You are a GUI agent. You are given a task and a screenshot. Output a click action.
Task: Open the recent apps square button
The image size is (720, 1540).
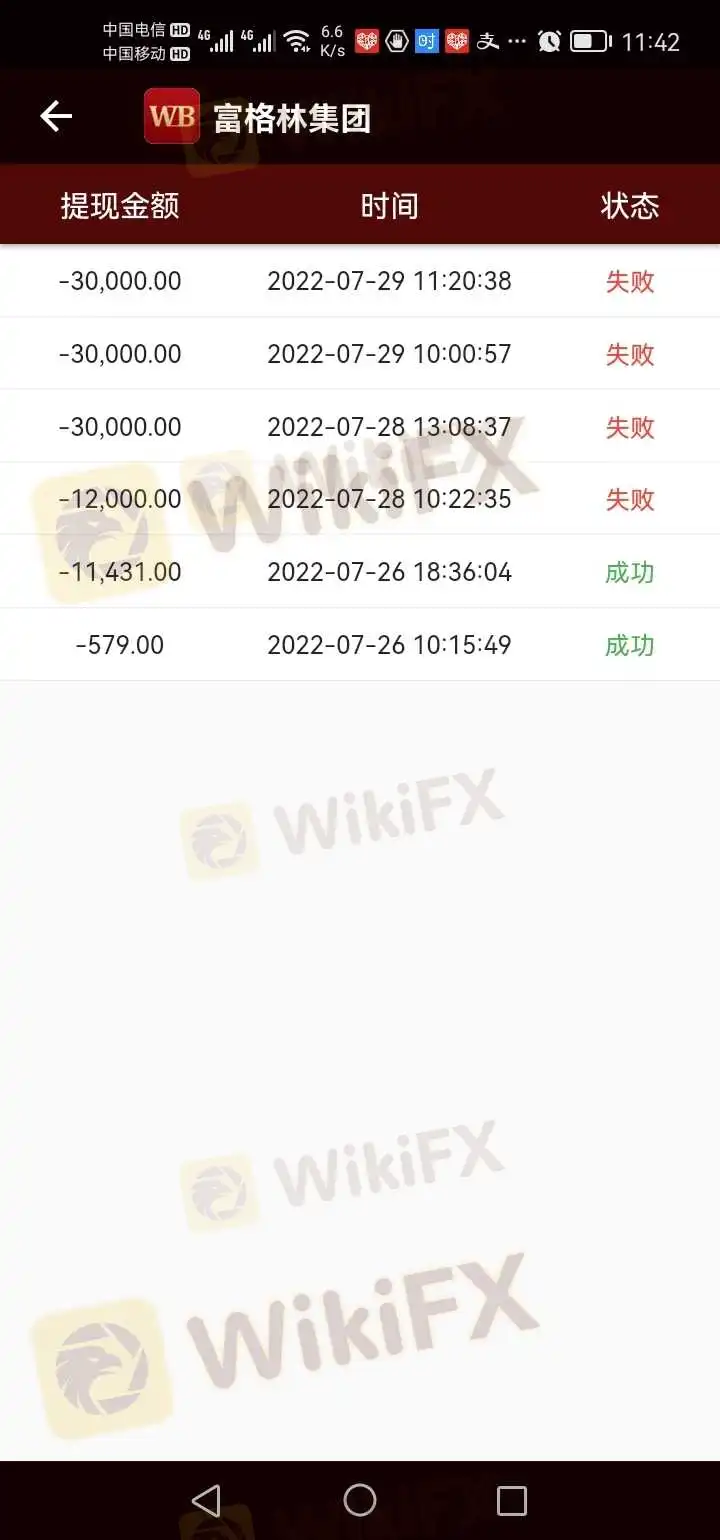[512, 1500]
